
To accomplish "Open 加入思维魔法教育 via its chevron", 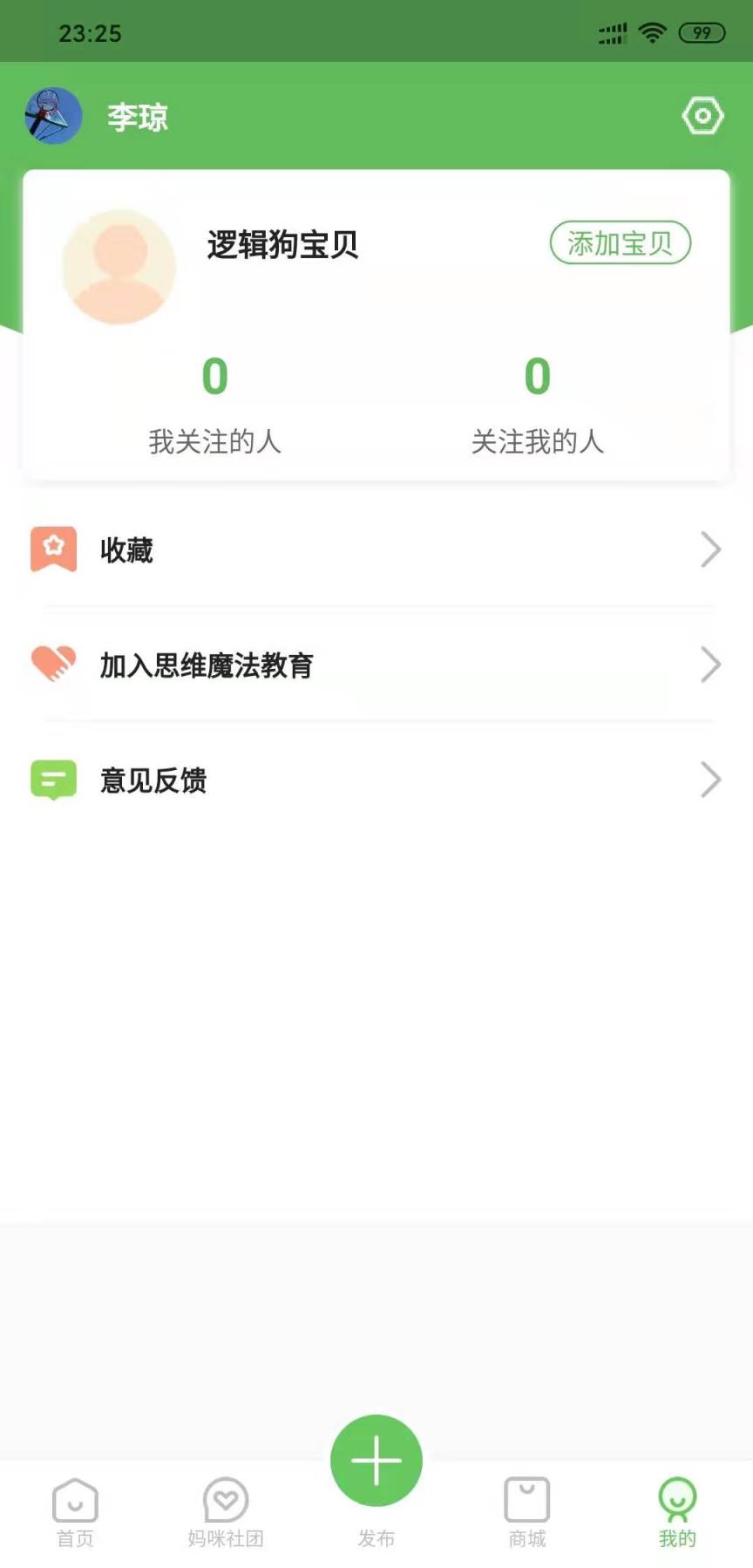I will coord(713,665).
